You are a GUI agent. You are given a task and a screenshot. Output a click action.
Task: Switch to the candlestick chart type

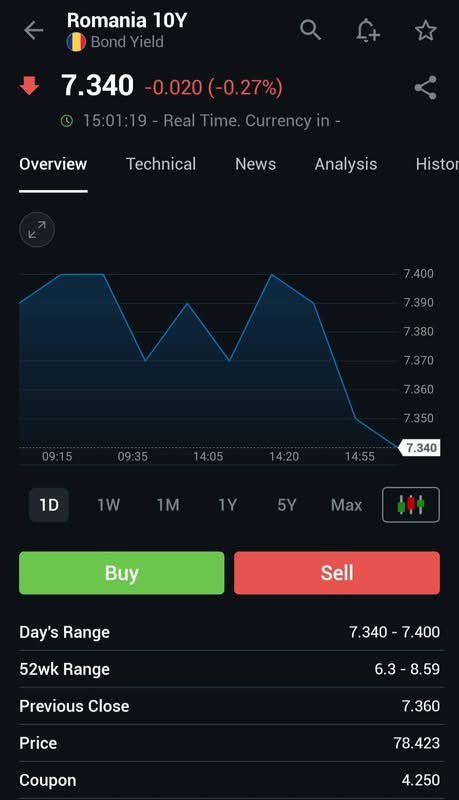tap(411, 505)
